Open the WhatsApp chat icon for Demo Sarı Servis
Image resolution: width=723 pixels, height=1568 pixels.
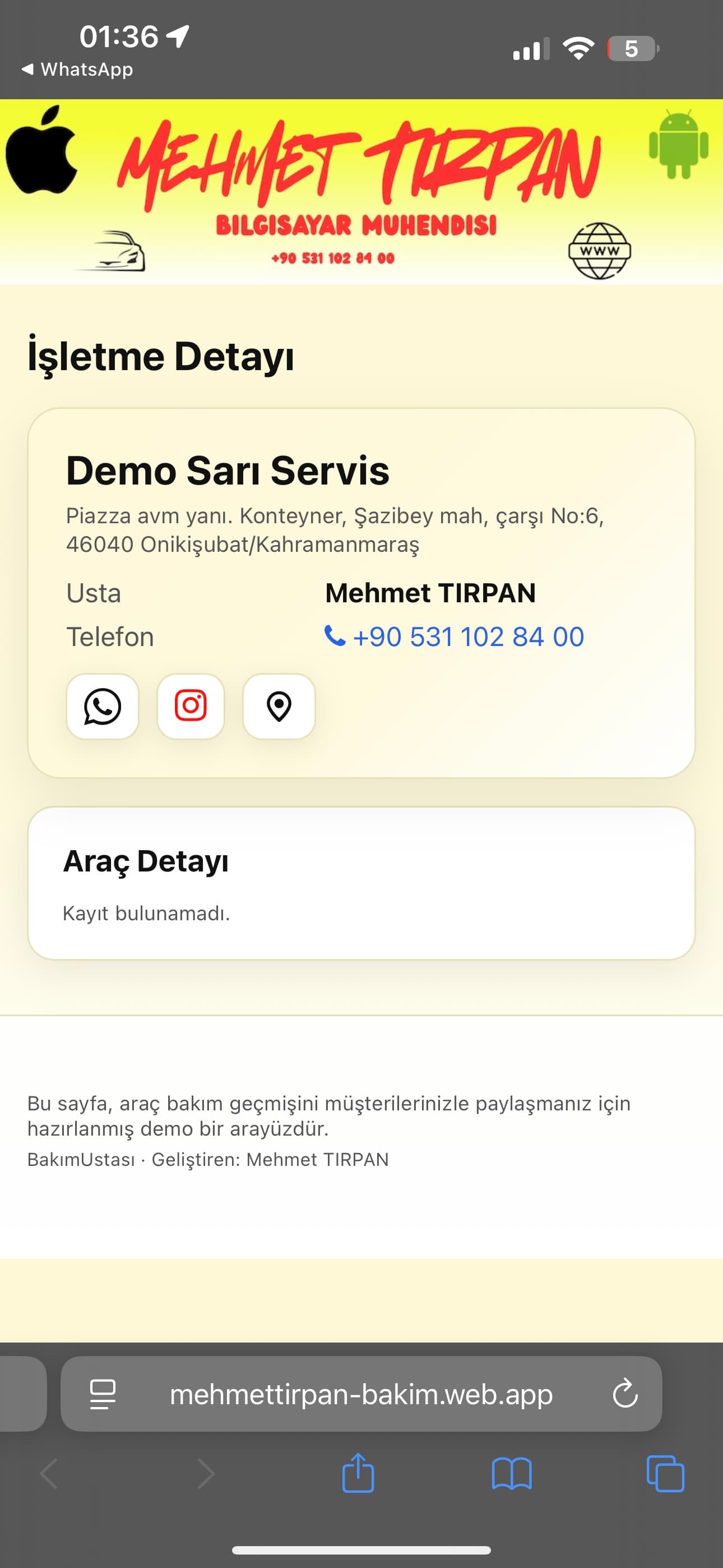tap(101, 706)
